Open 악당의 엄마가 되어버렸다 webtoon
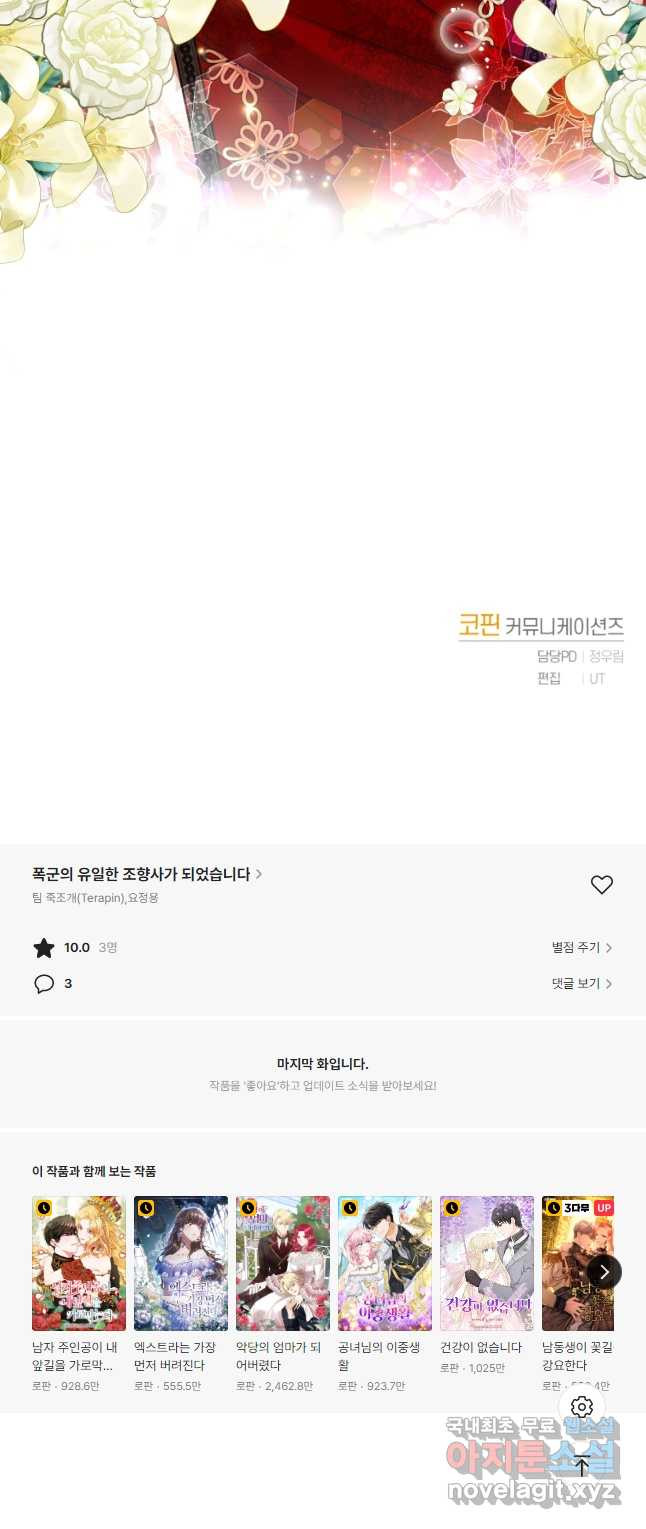 pyautogui.click(x=283, y=1263)
